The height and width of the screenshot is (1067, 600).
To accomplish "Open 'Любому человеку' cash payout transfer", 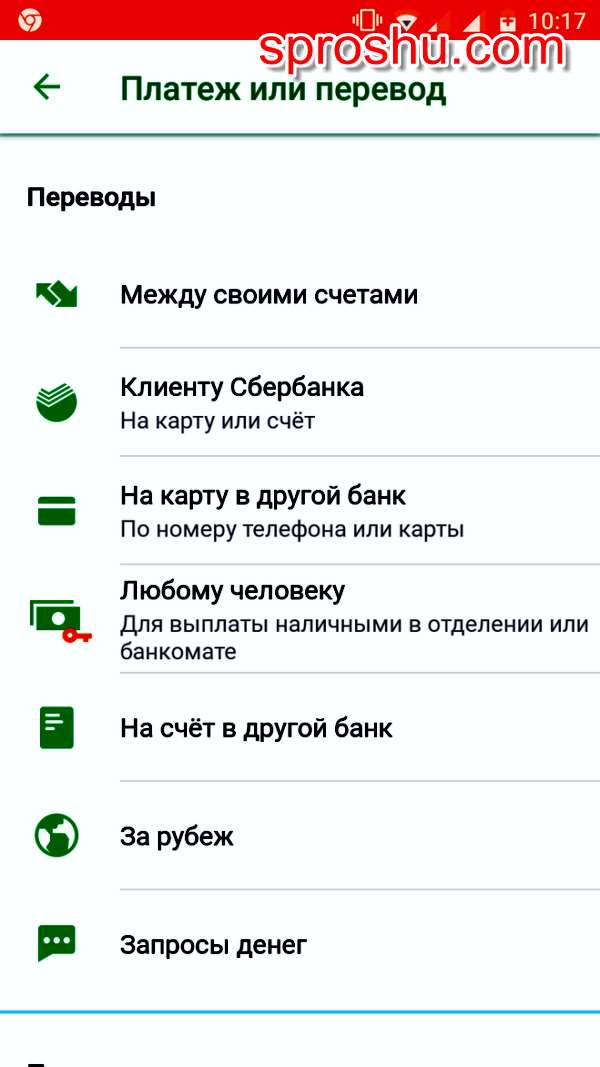I will [300, 619].
